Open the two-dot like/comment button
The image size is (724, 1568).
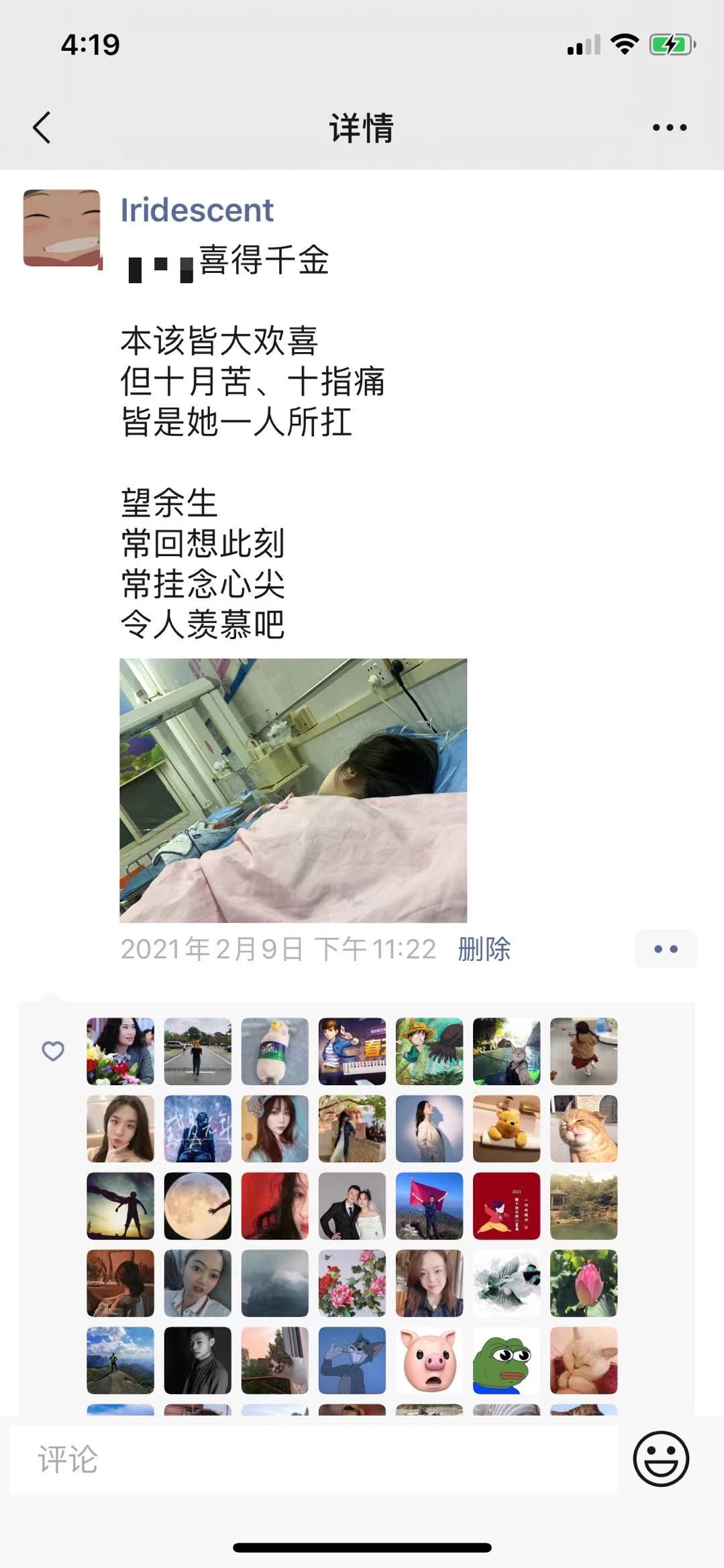[666, 949]
